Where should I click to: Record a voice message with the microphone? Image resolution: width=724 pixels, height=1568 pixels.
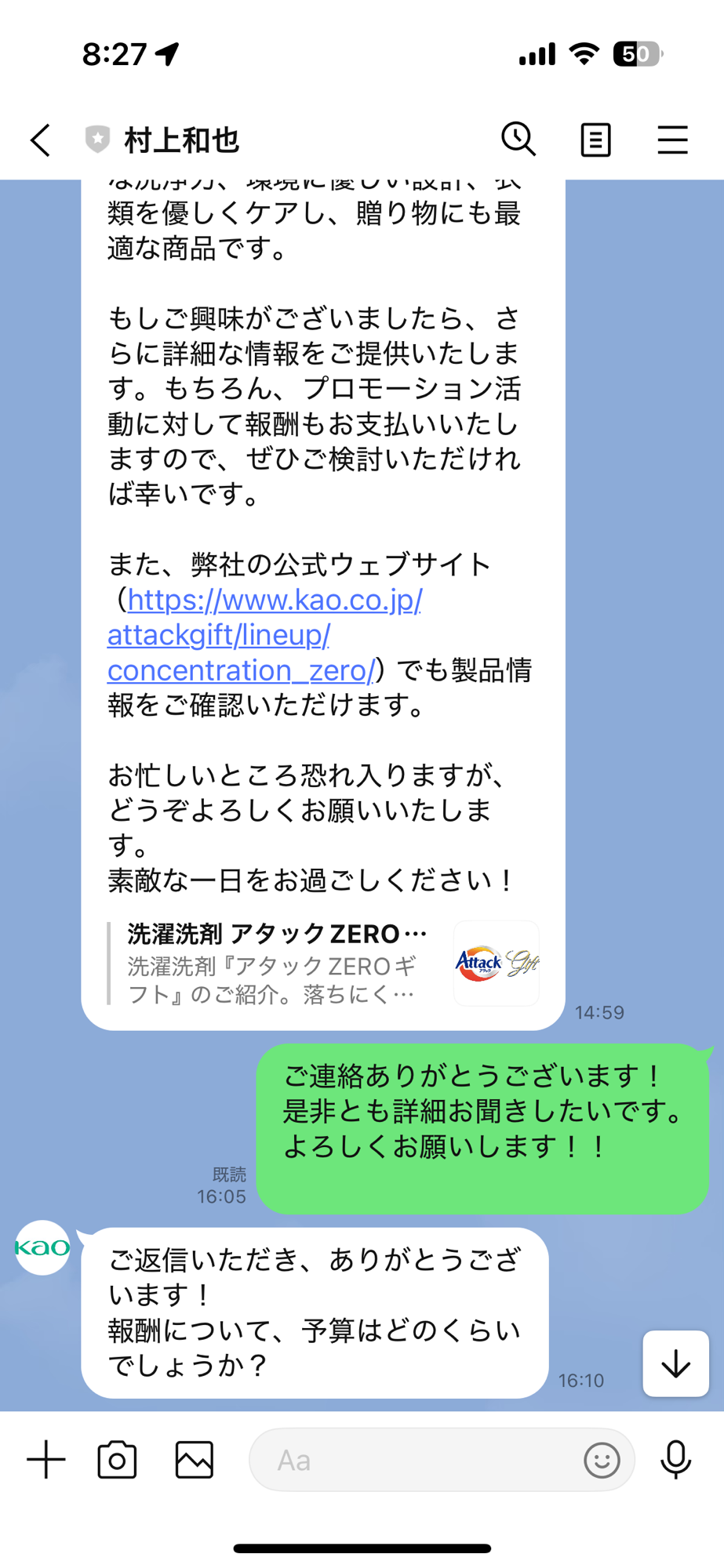pyautogui.click(x=675, y=1460)
